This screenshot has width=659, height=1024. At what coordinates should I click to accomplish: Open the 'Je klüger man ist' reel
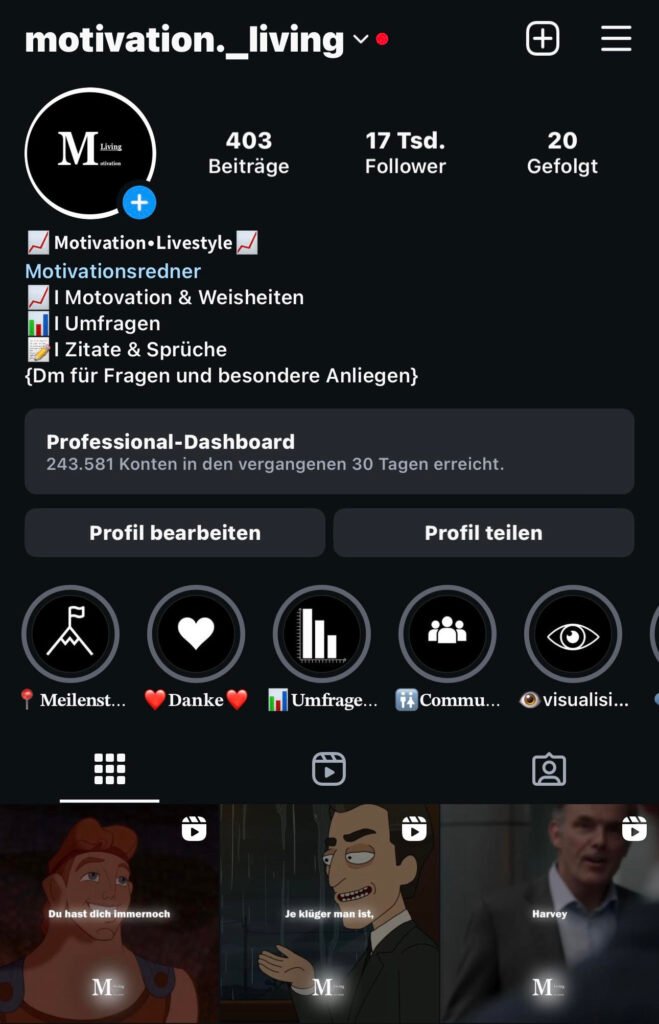point(329,913)
